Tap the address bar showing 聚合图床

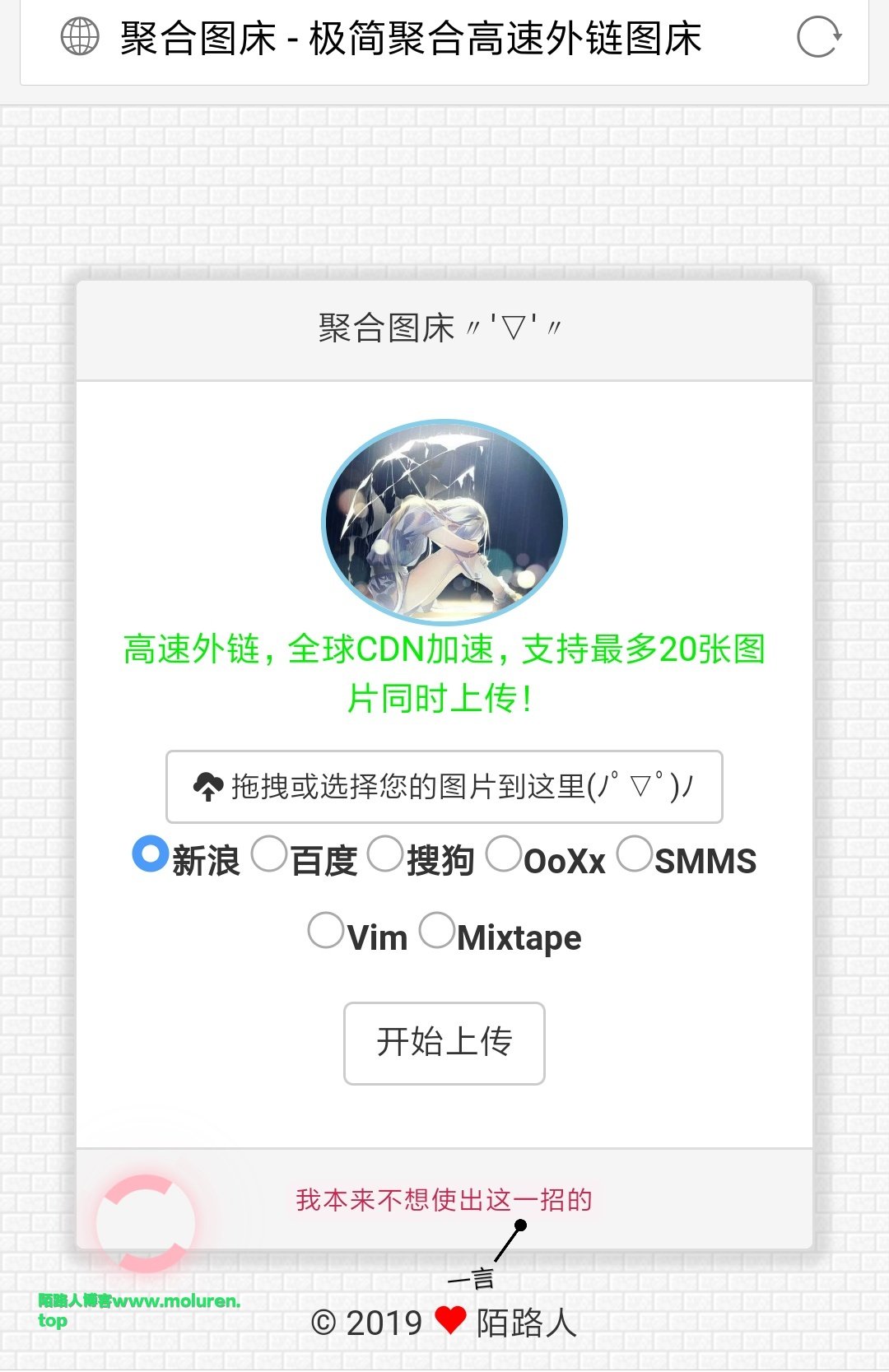(x=412, y=38)
